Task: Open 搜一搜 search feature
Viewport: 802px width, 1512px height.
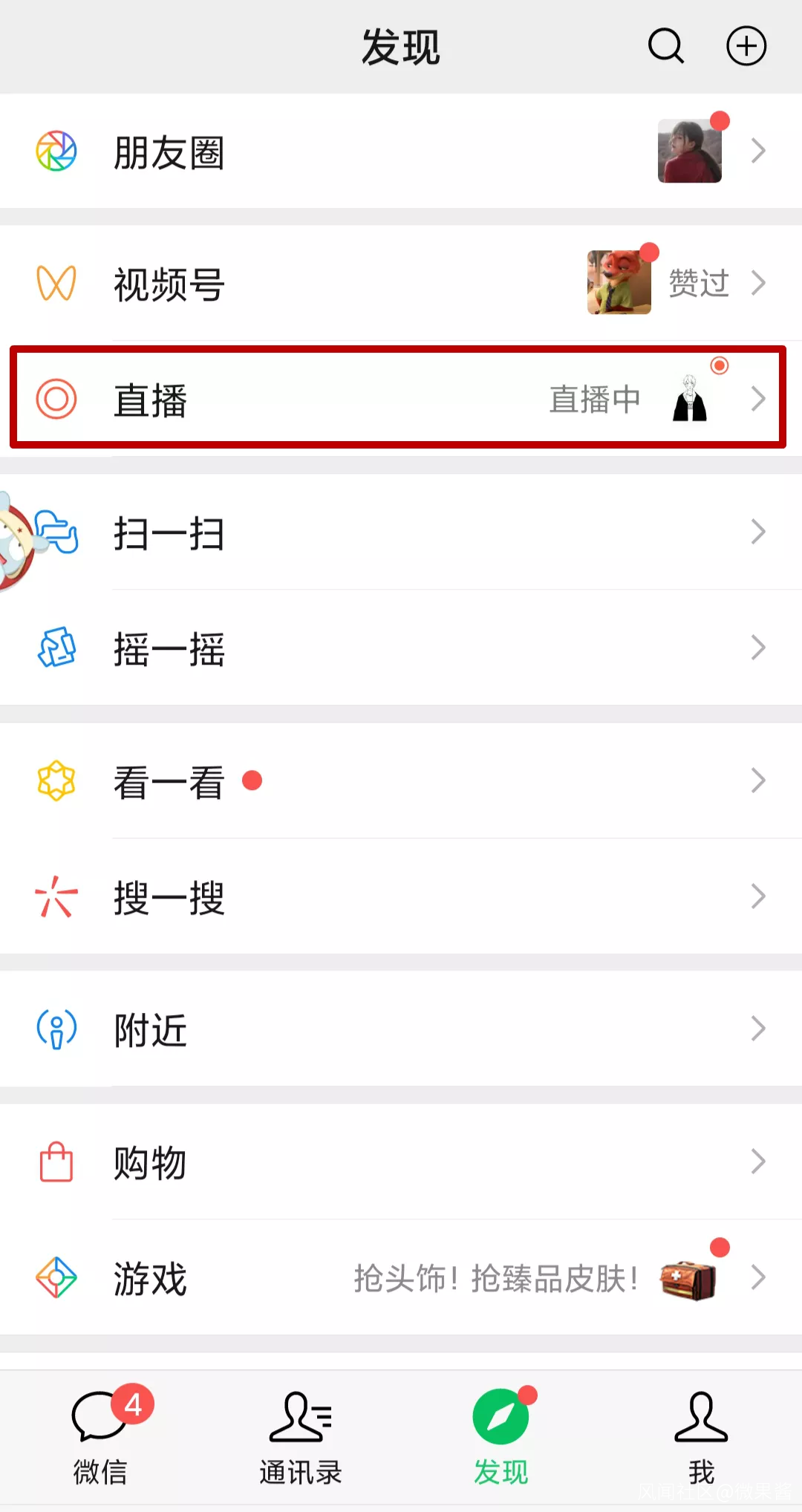Action: point(401,897)
